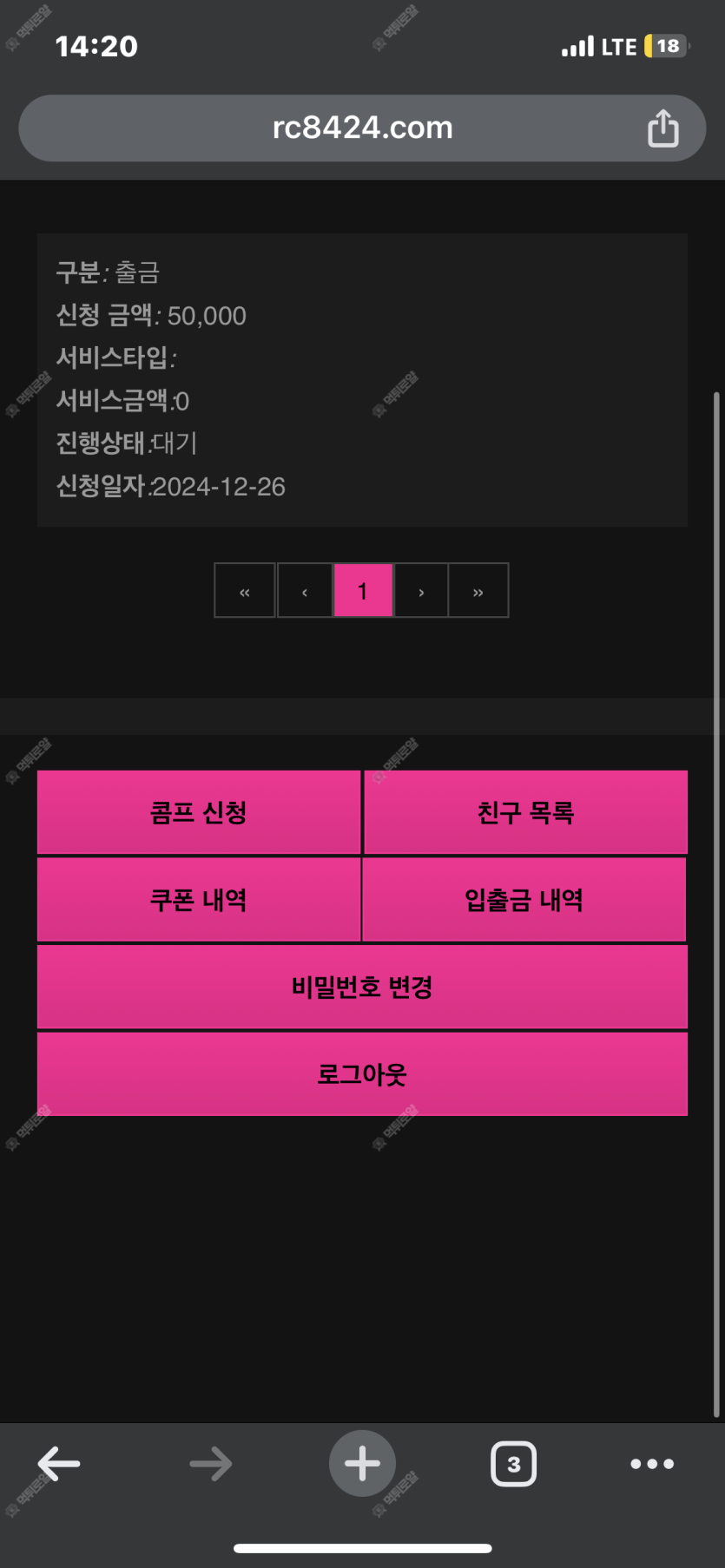Screen dimensions: 725x1568
Task: Tap 비밀번호 변경 to change password
Action: click(362, 987)
